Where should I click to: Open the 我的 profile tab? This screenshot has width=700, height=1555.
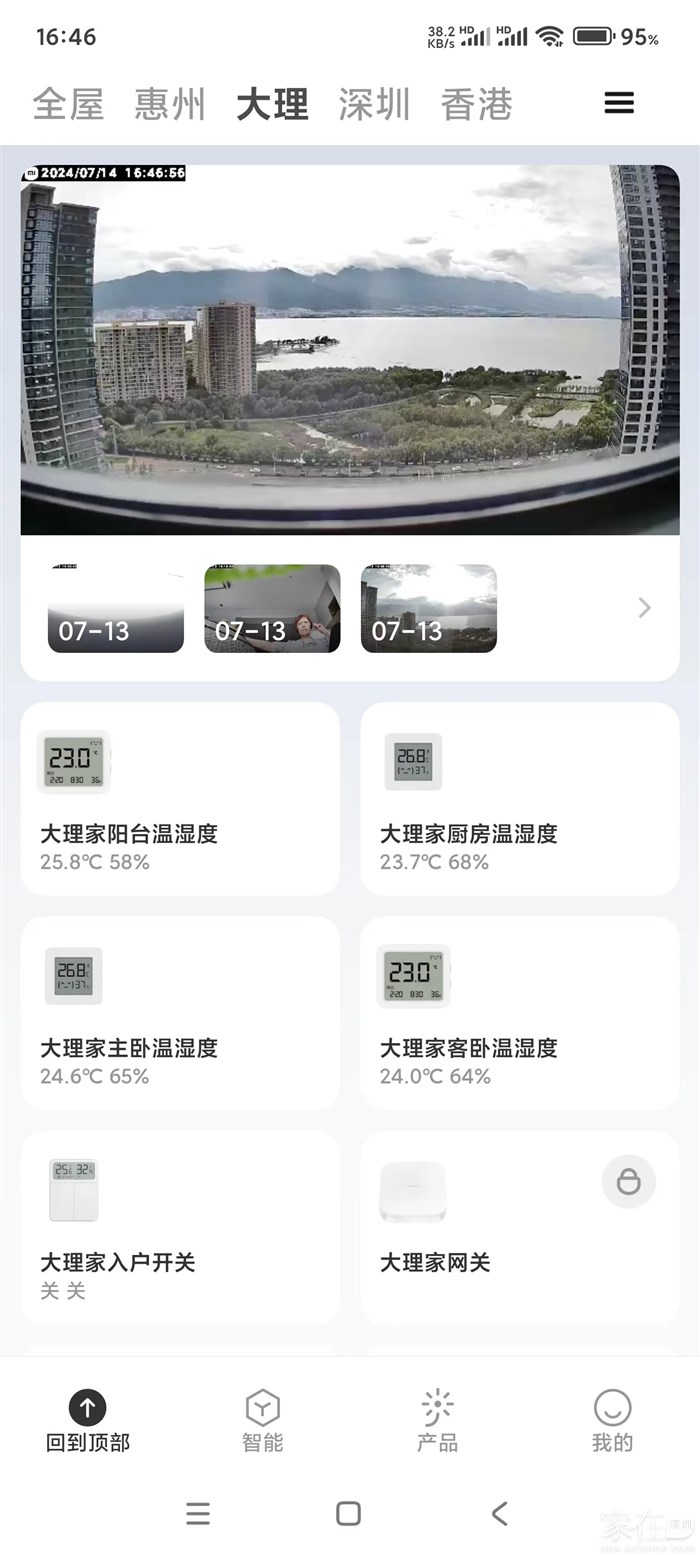point(612,1420)
